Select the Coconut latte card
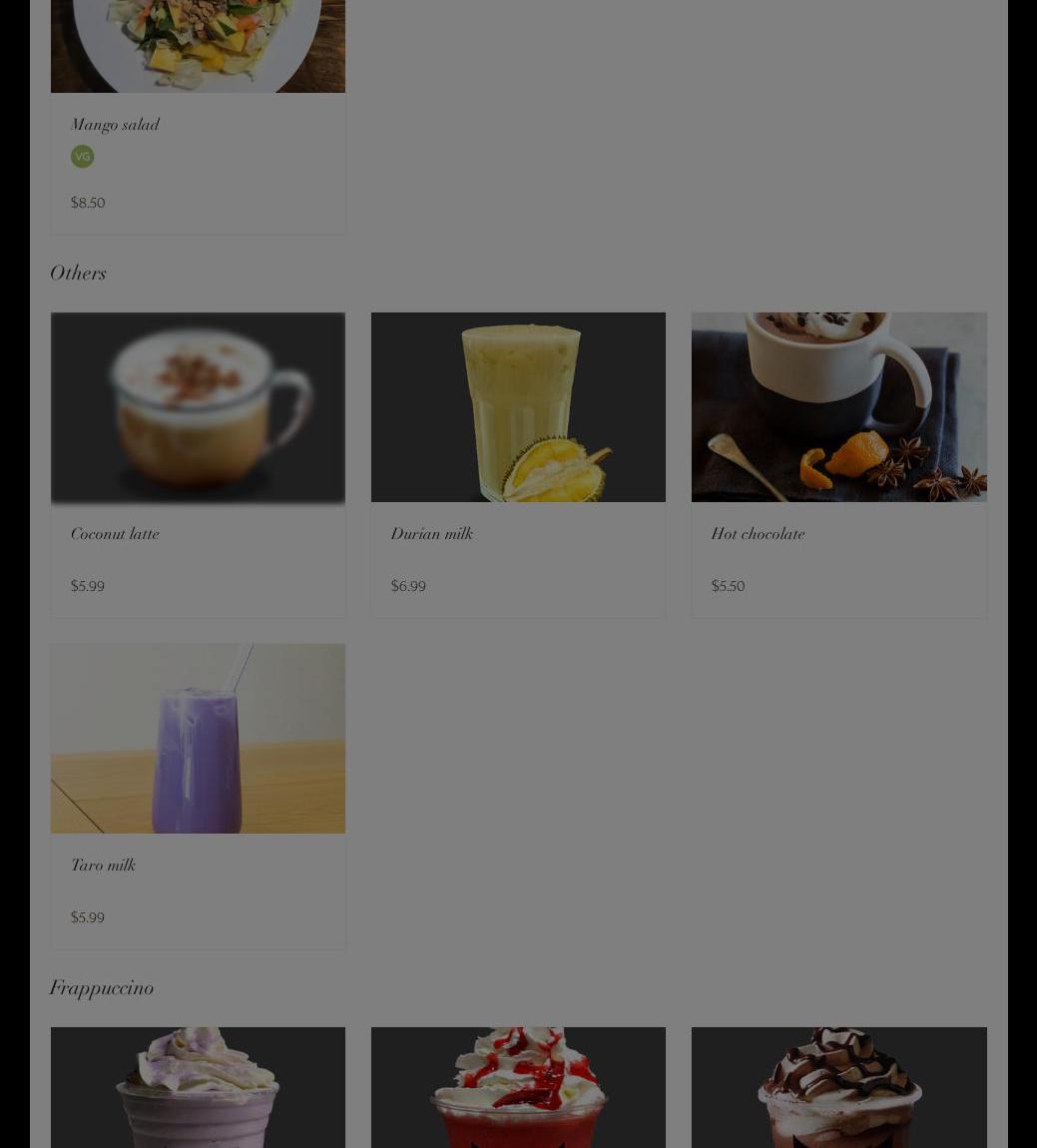 (x=198, y=464)
